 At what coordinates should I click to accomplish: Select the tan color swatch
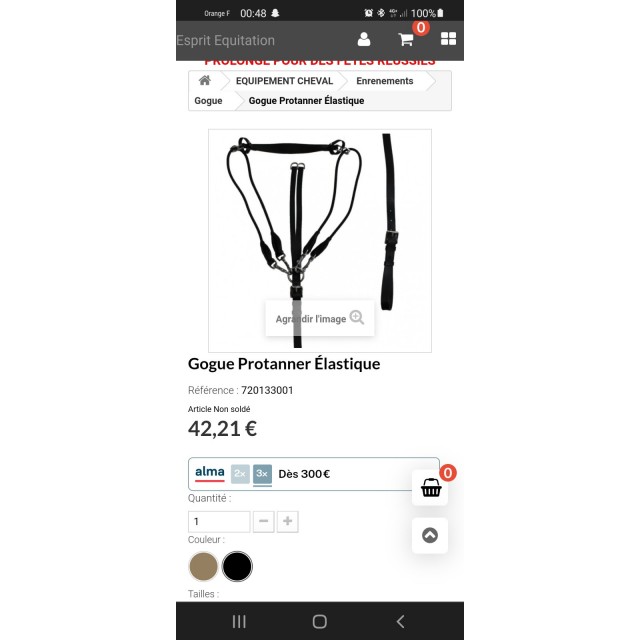pos(203,566)
